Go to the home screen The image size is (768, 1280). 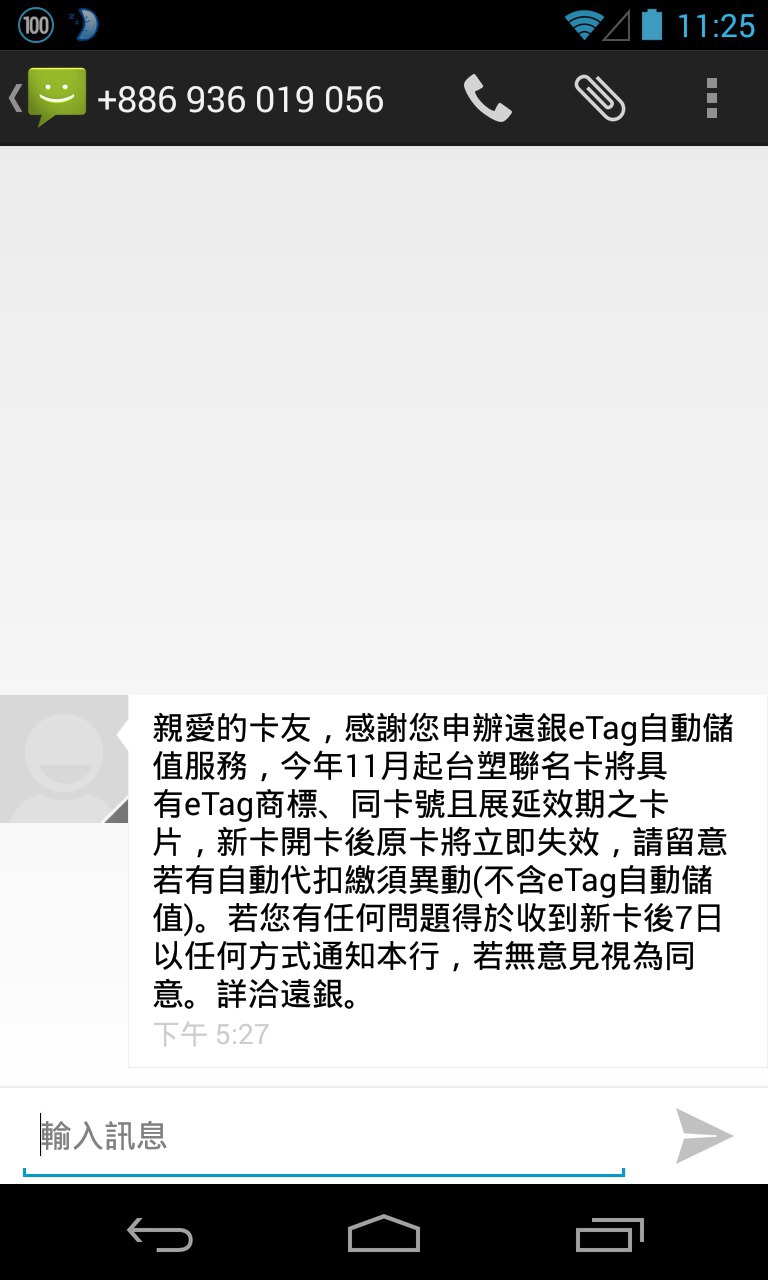pos(384,1234)
